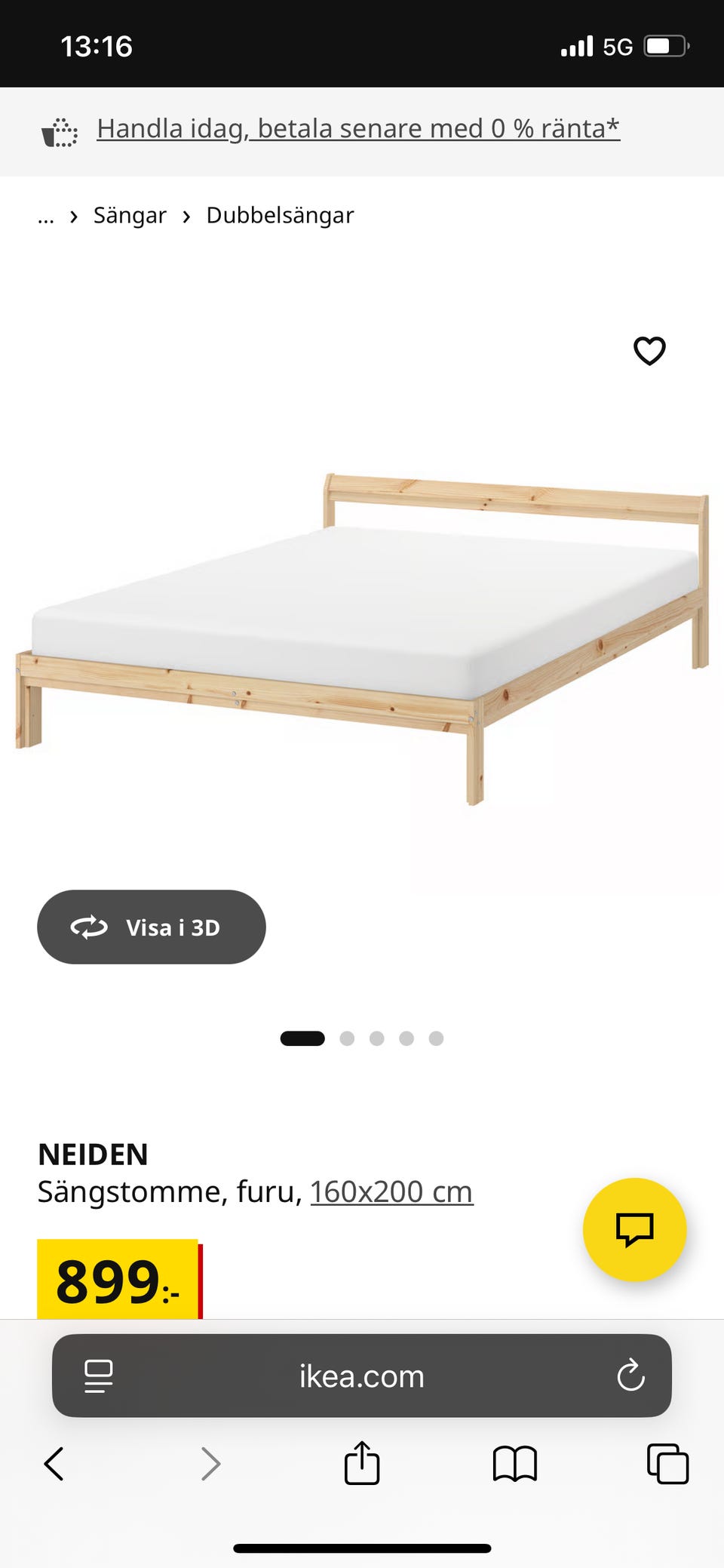Share this page
This screenshot has width=724, height=1568.
coord(362,1463)
